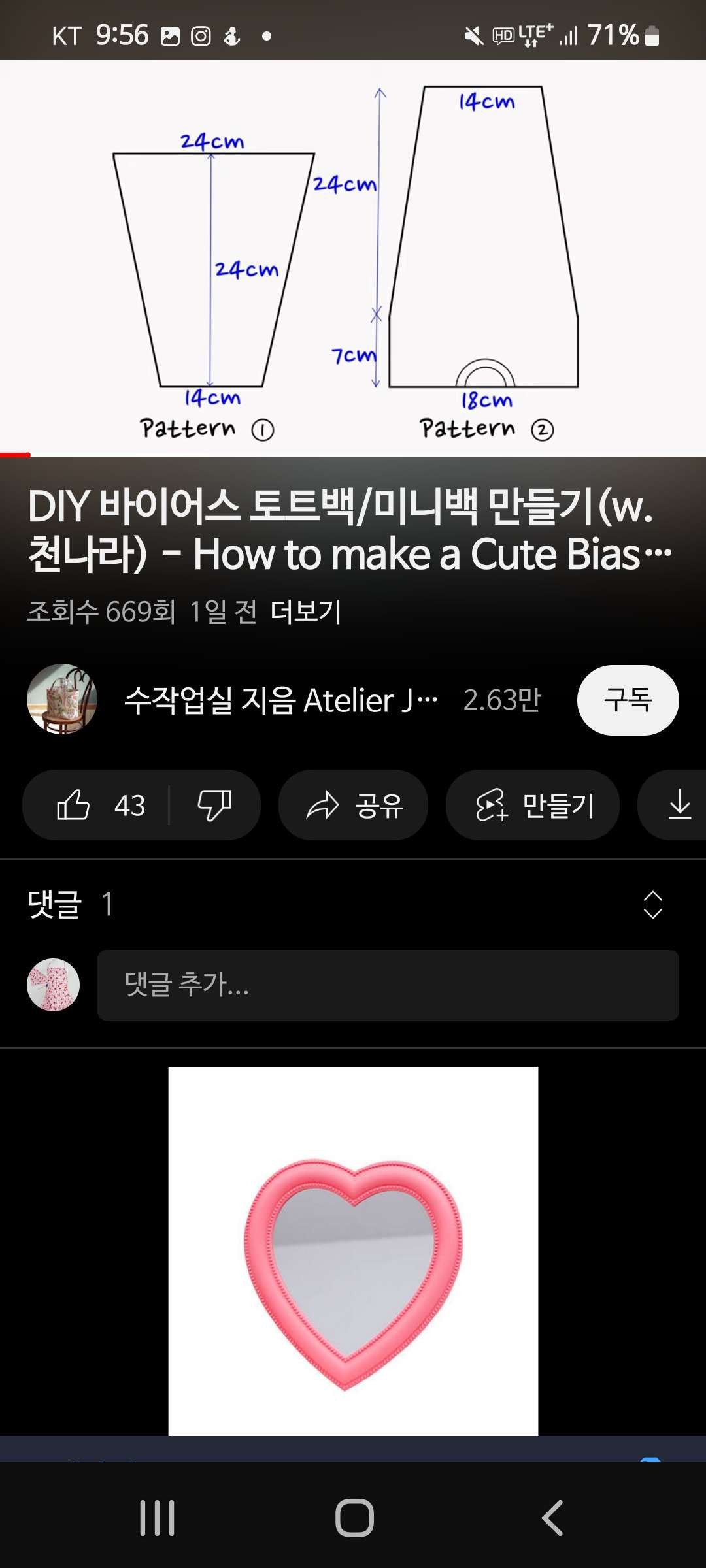Expand description with 더보기
The height and width of the screenshot is (1568, 706).
(x=306, y=612)
